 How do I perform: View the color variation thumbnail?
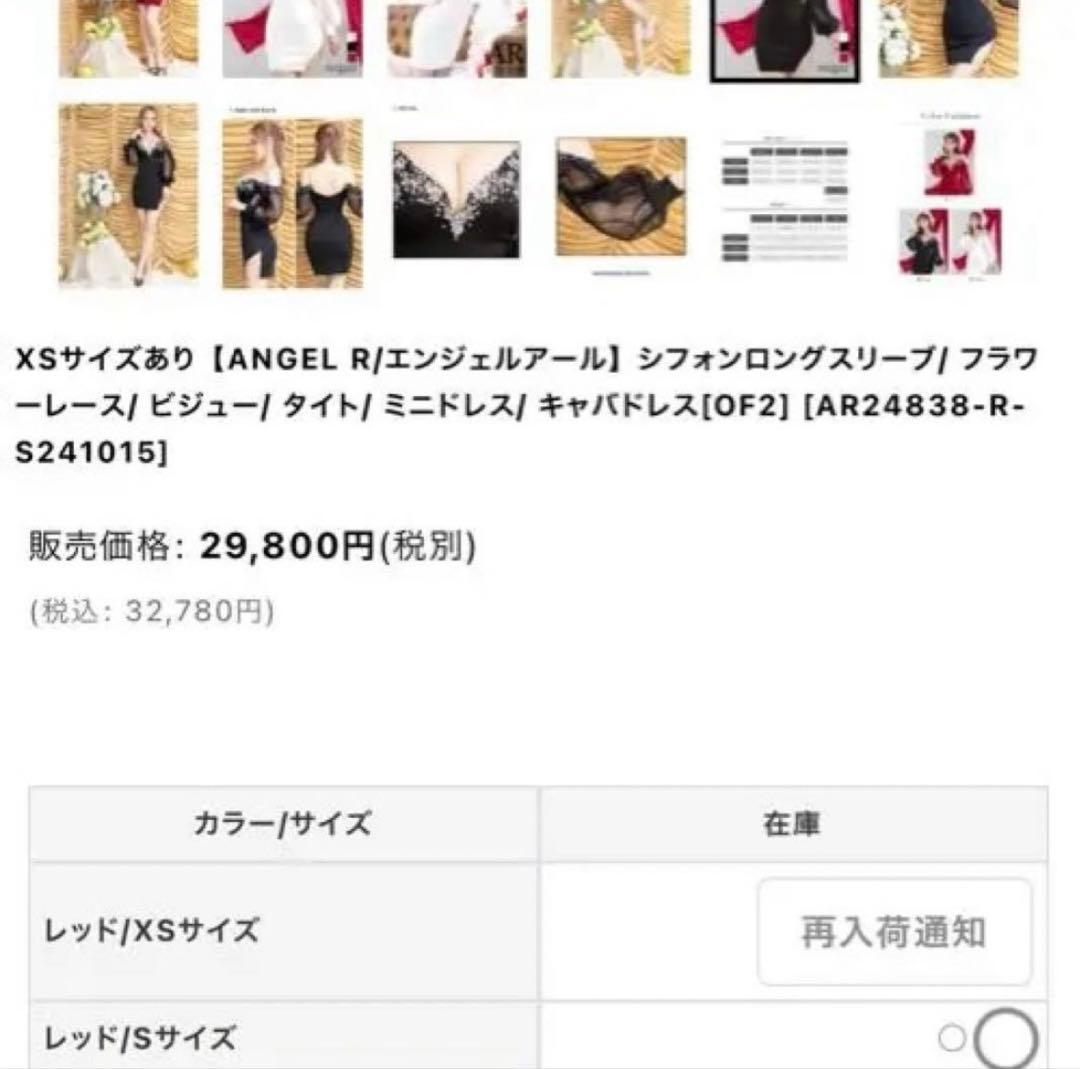[x=948, y=196]
